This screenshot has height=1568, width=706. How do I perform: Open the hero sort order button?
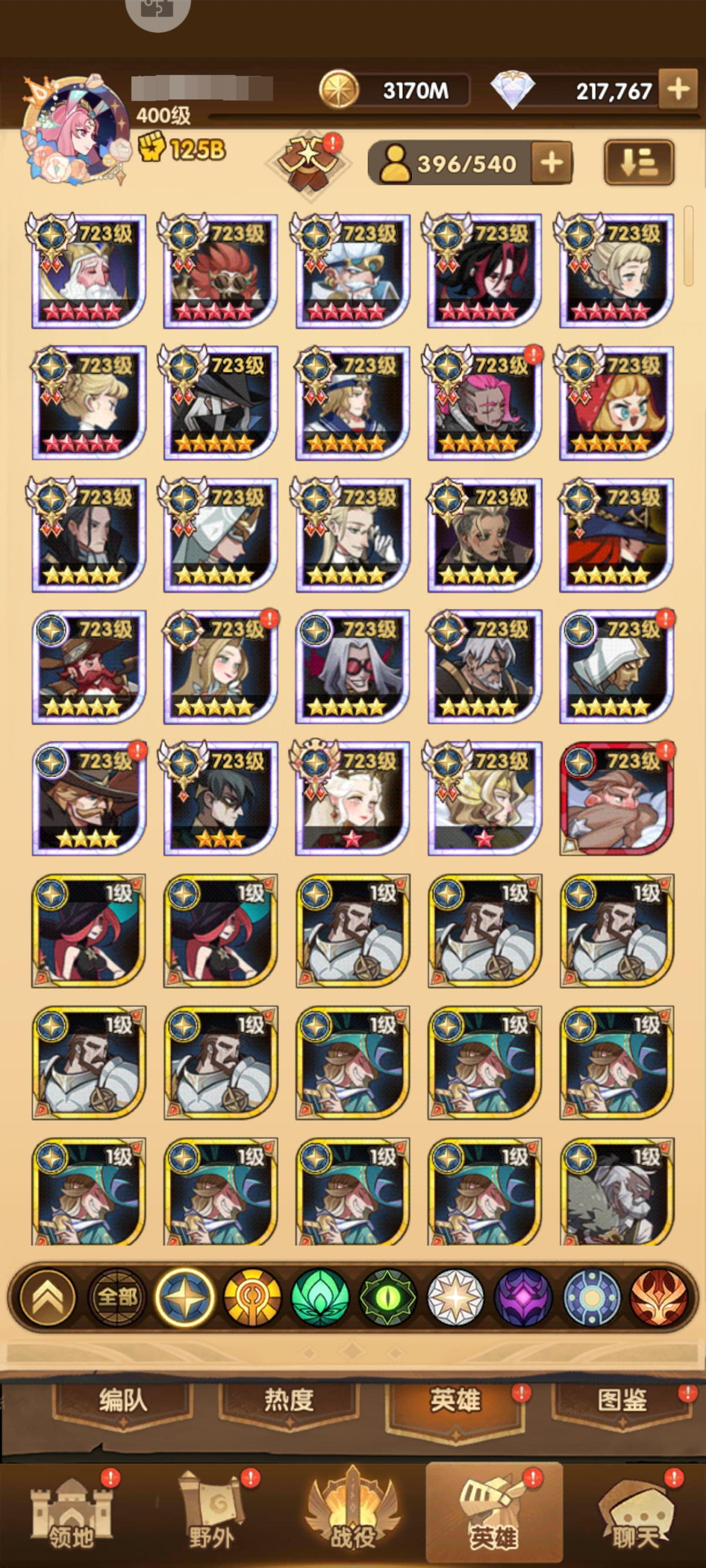(x=638, y=162)
